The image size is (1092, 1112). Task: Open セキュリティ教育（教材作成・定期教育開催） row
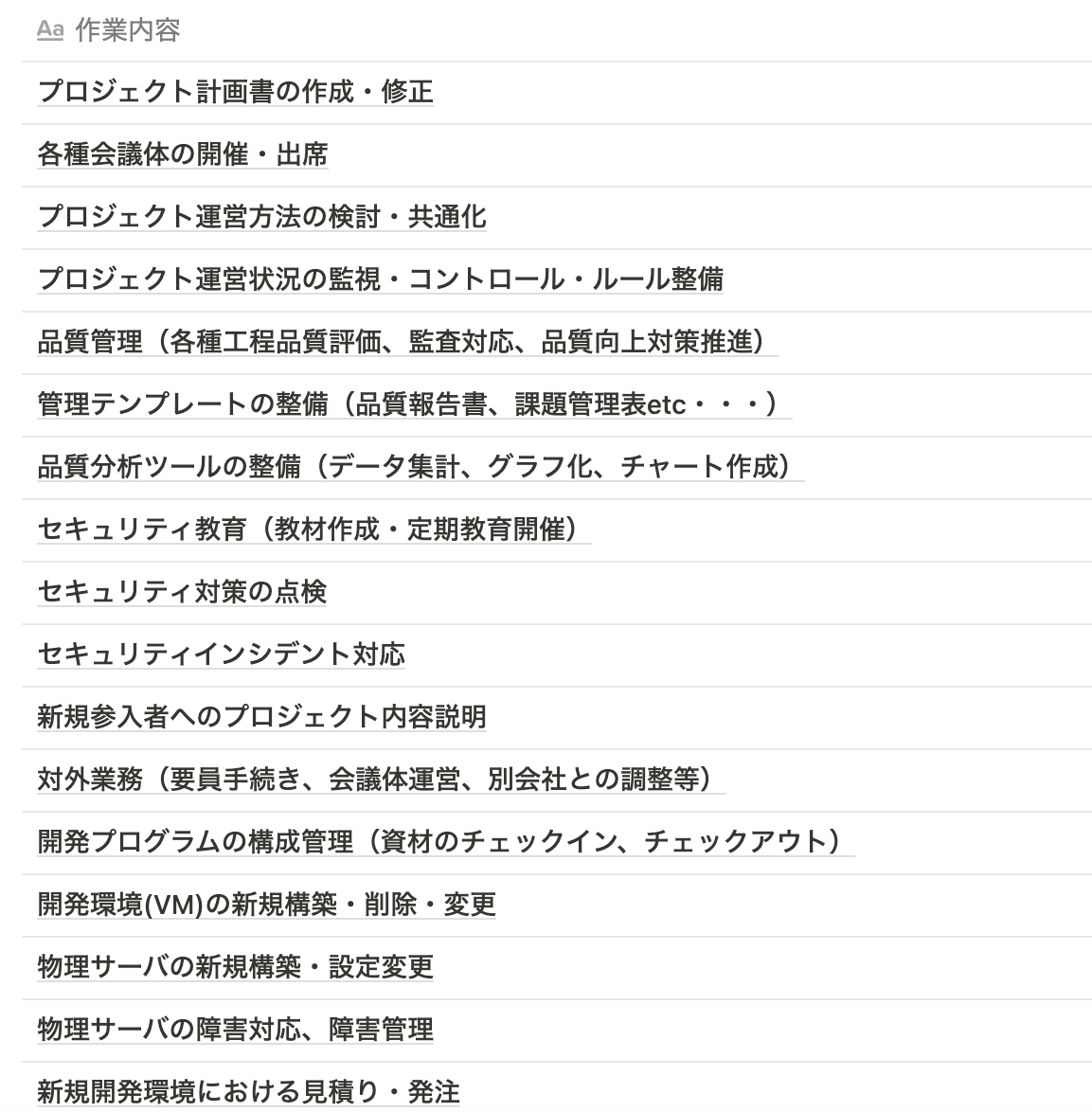(313, 529)
